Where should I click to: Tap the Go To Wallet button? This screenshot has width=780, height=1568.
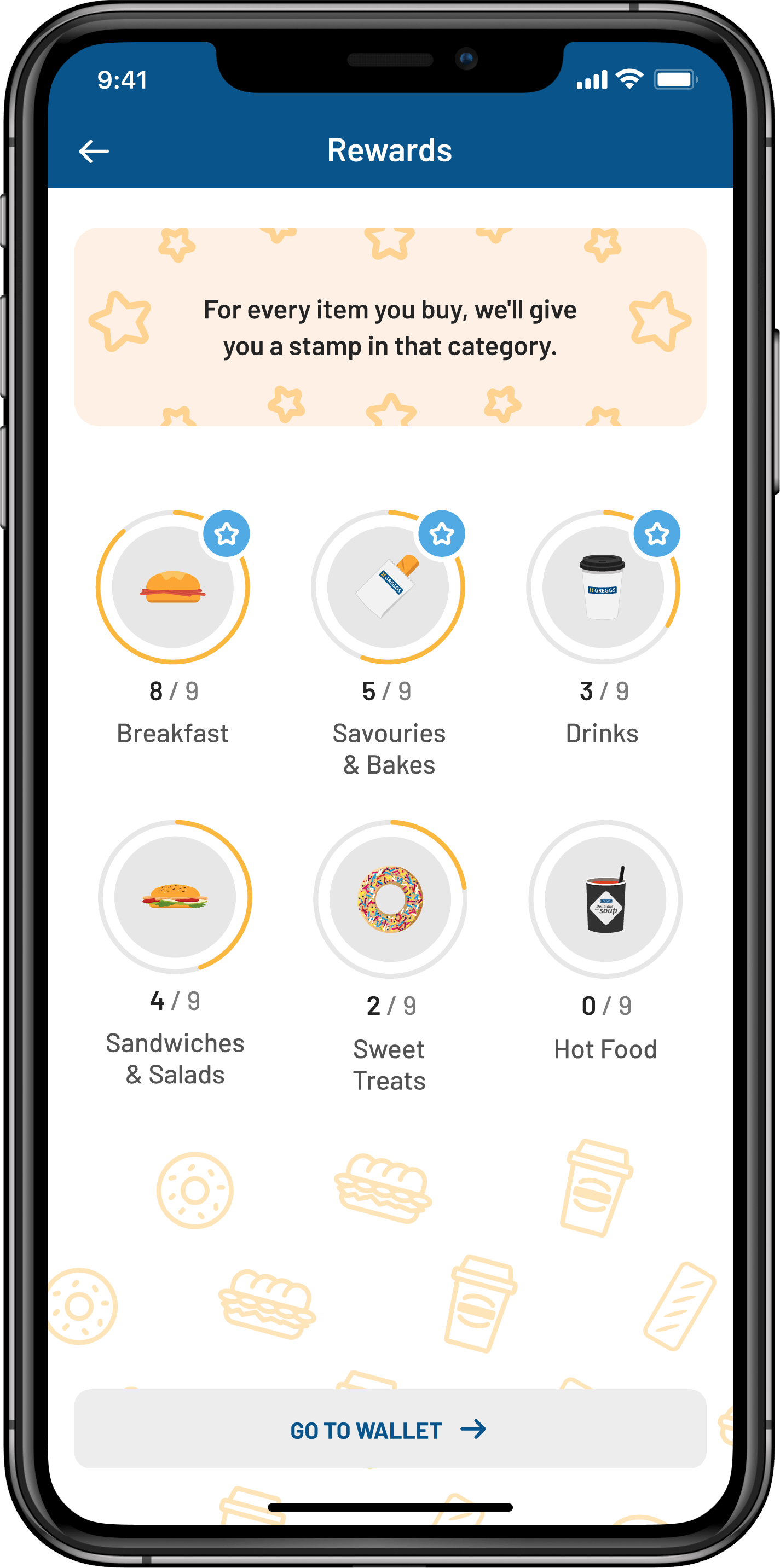390,1429
